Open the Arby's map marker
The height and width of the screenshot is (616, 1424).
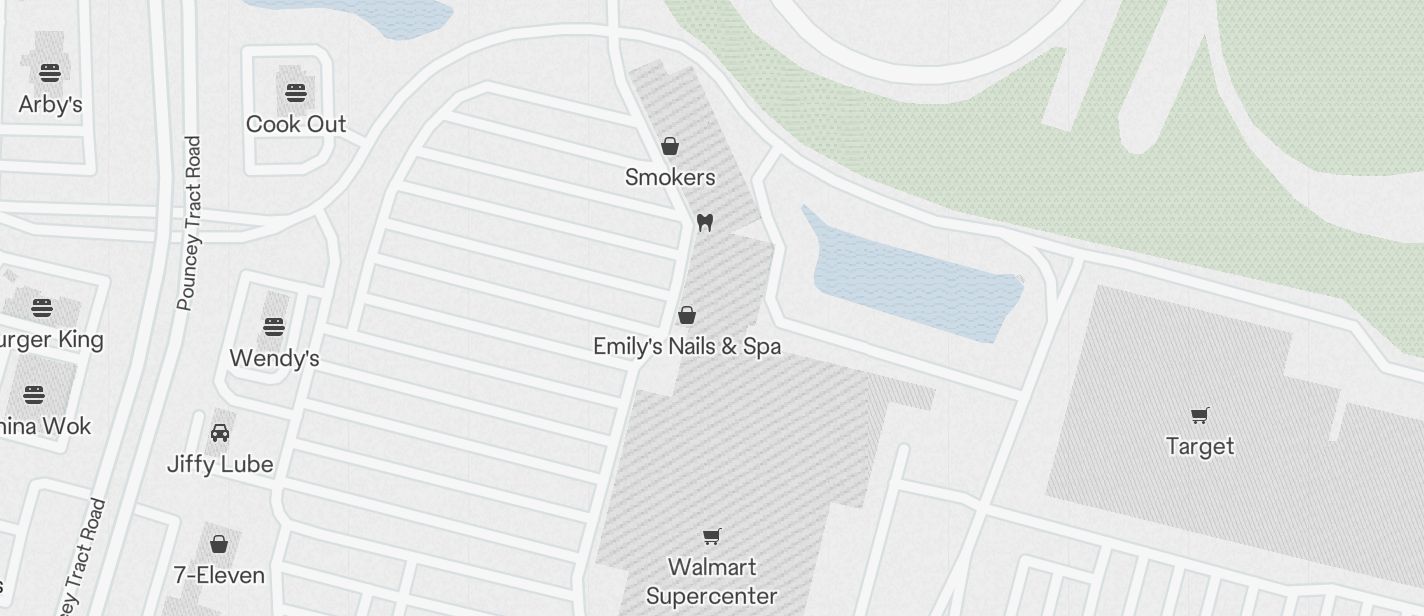click(x=50, y=73)
